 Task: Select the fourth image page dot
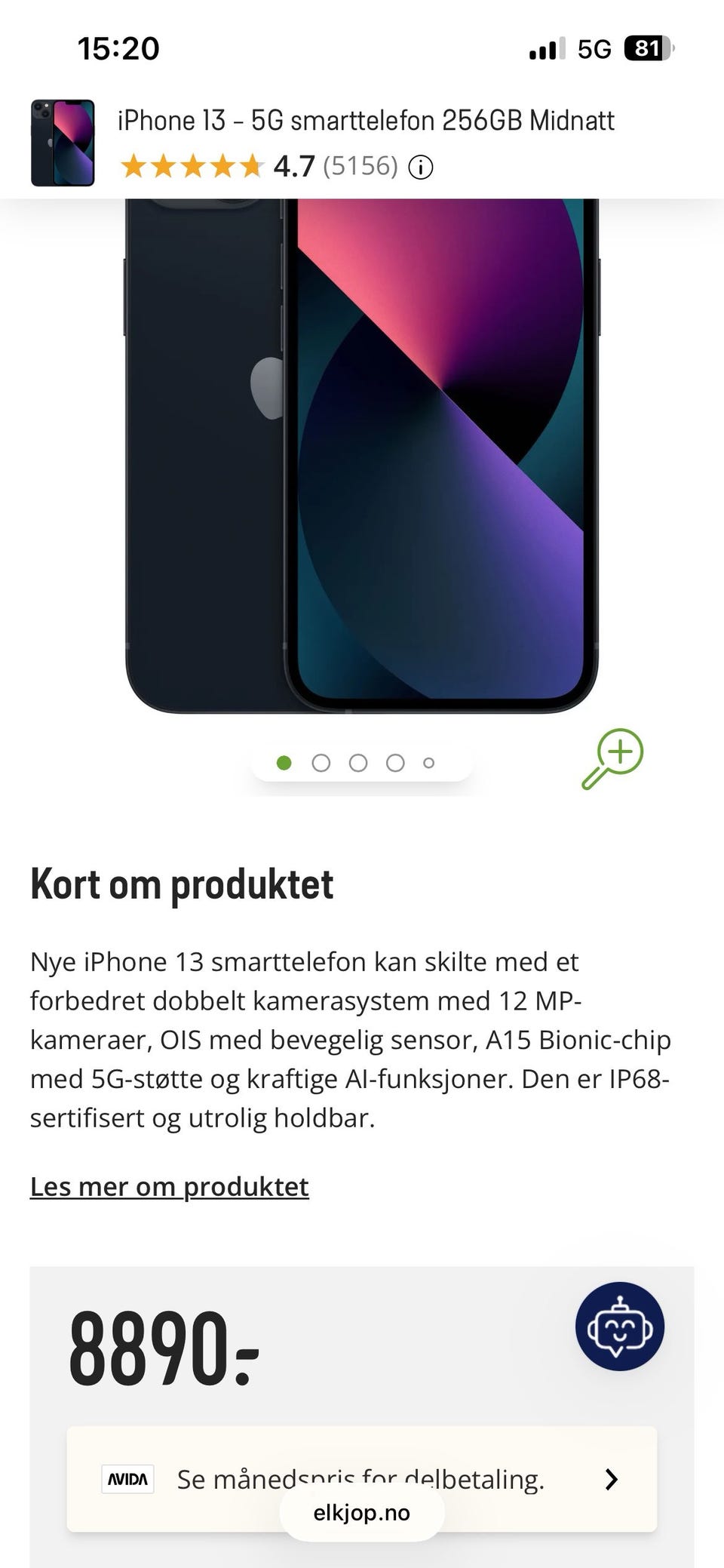[x=395, y=763]
